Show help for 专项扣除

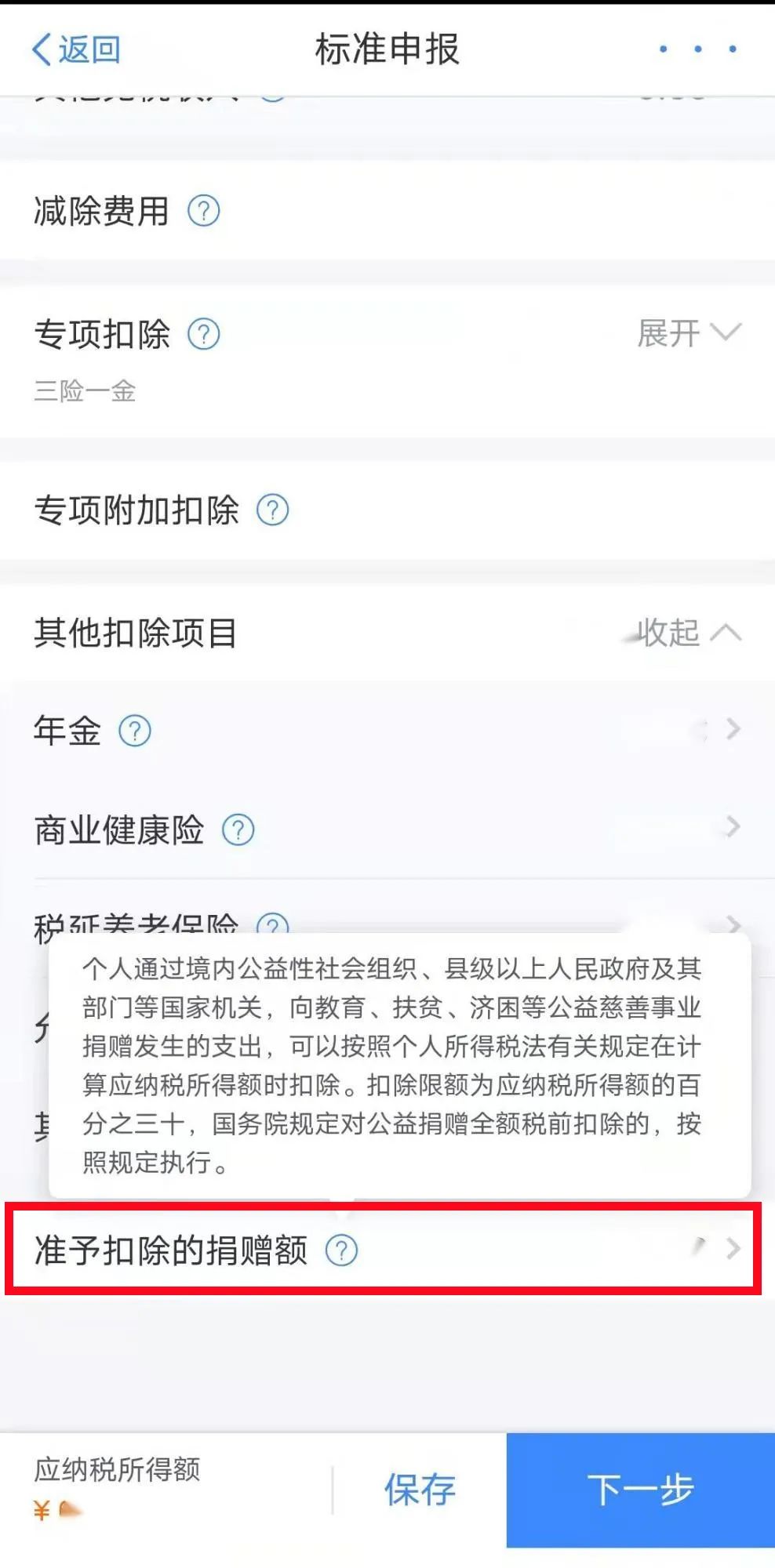click(204, 334)
